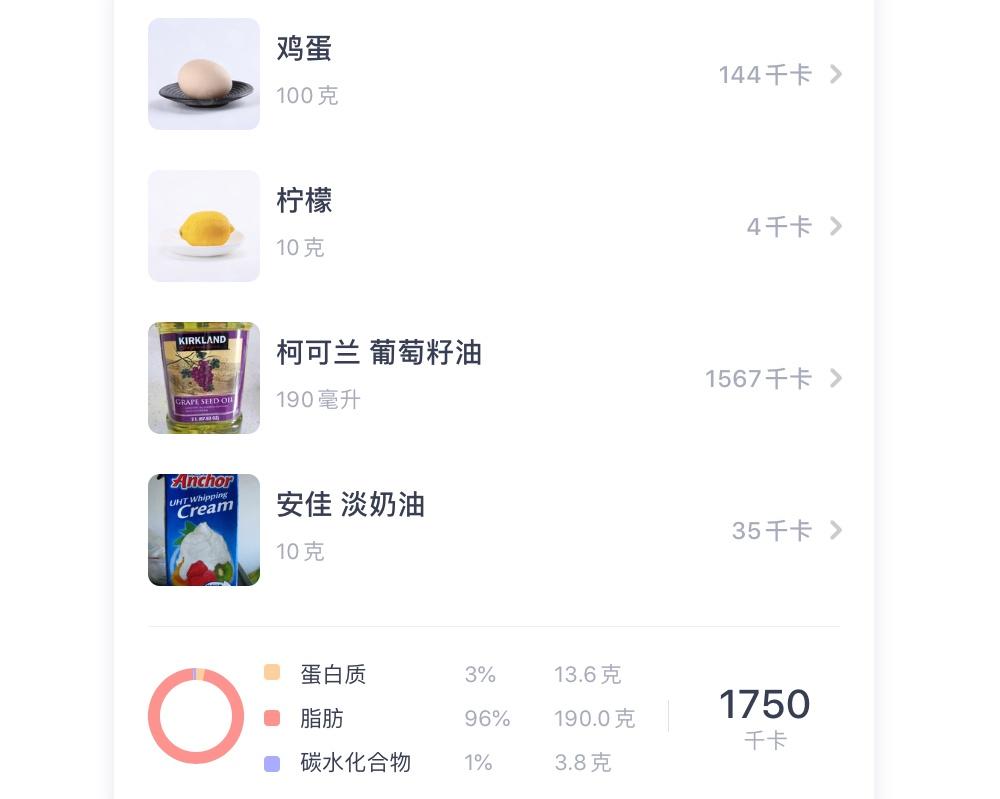Open the 安佳 淡奶油 ingredient row
Screen dimensions: 1000x799
[494, 530]
